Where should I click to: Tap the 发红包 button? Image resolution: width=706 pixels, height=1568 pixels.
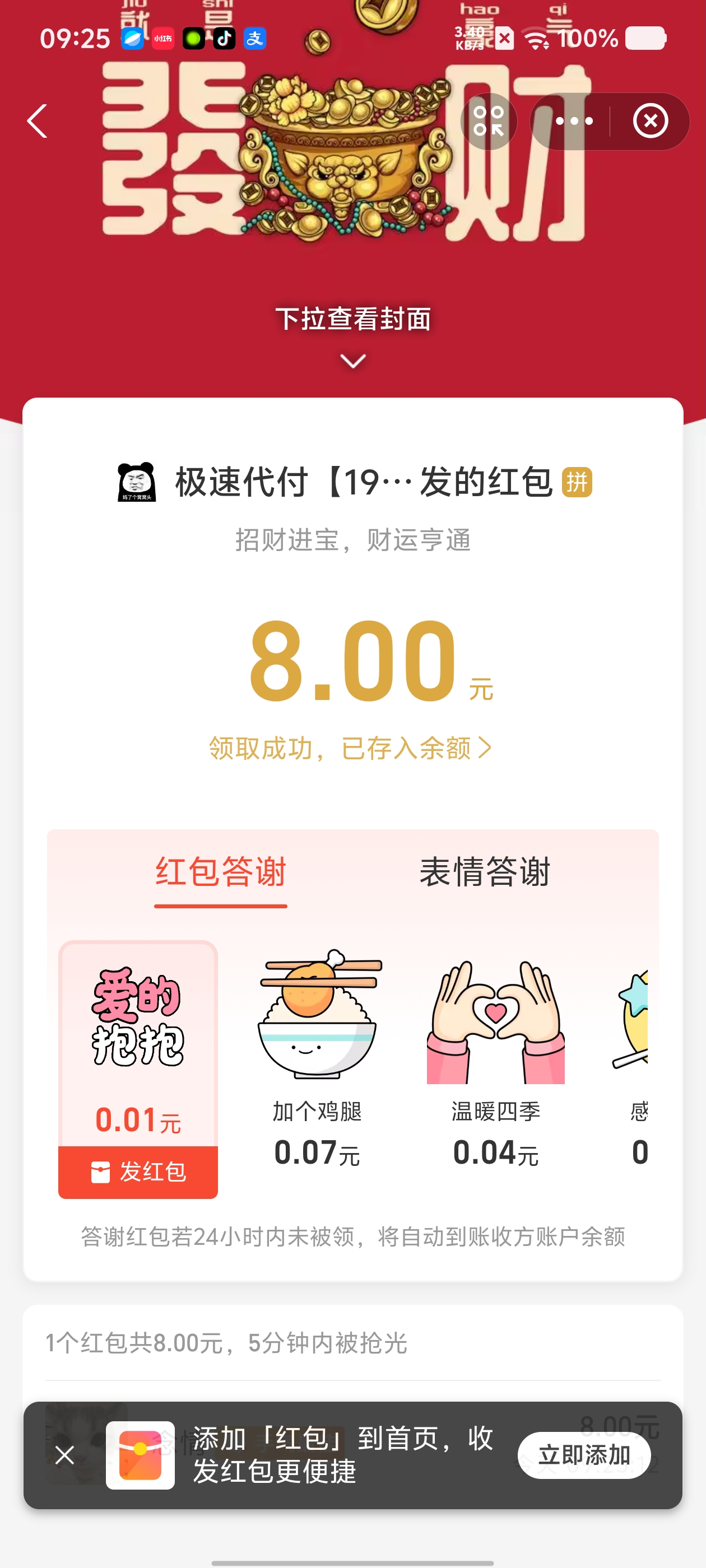(x=138, y=1172)
